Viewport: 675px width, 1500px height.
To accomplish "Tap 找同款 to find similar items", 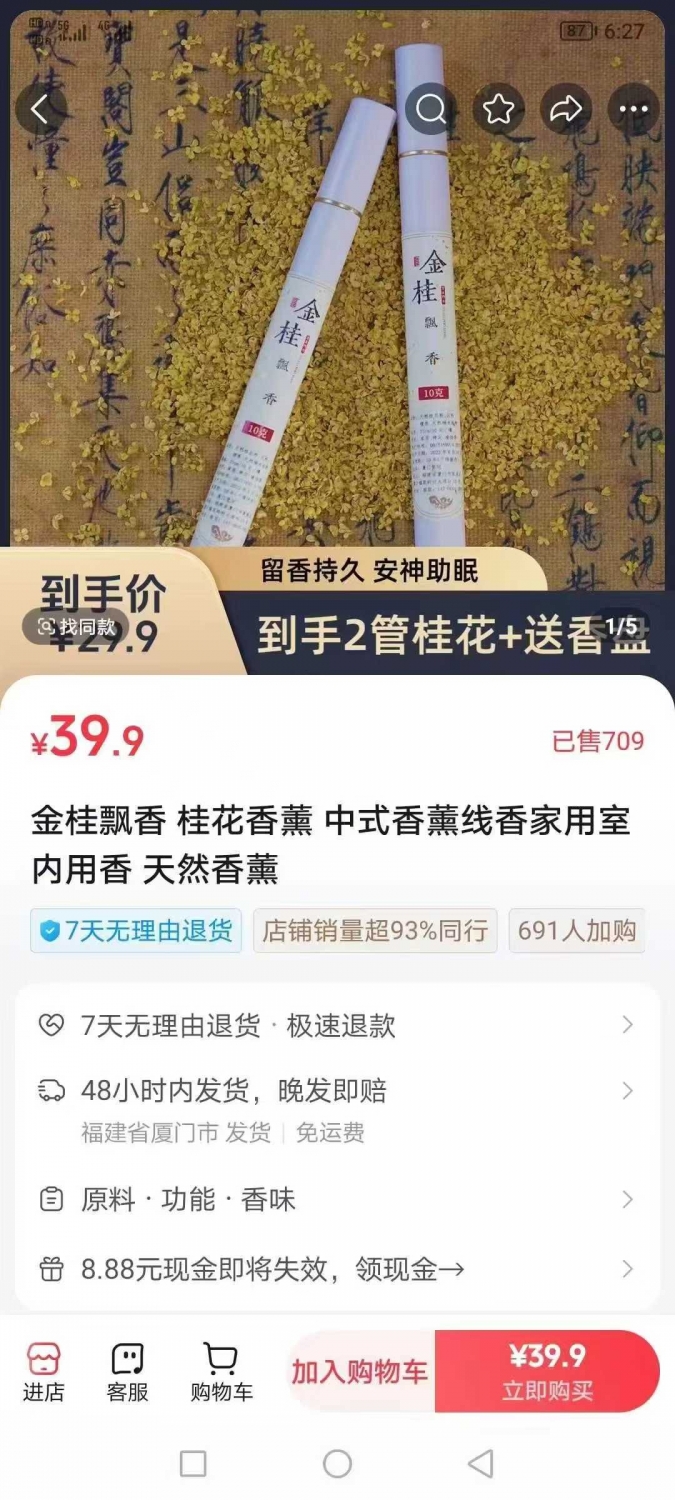I will click(76, 627).
